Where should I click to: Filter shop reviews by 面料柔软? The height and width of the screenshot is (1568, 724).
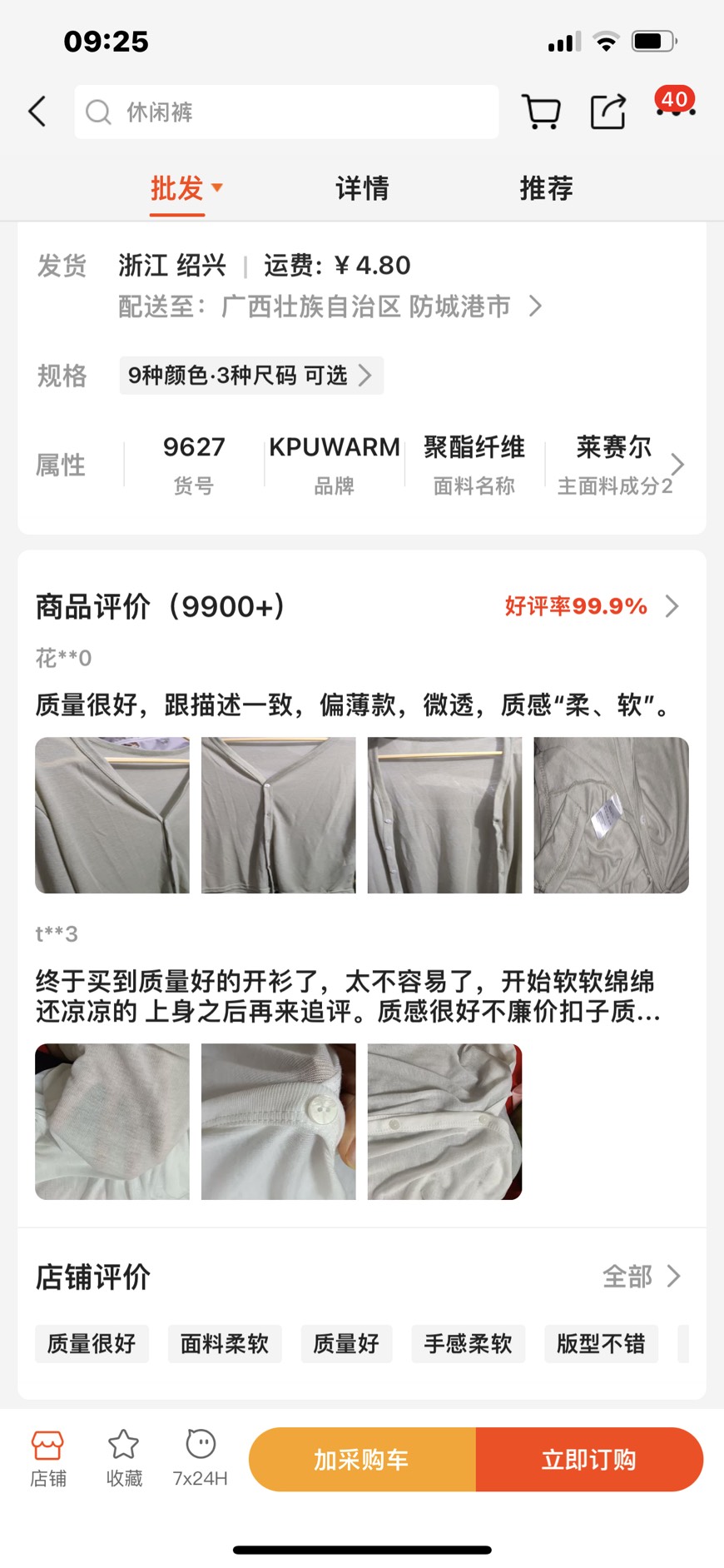pyautogui.click(x=225, y=1343)
